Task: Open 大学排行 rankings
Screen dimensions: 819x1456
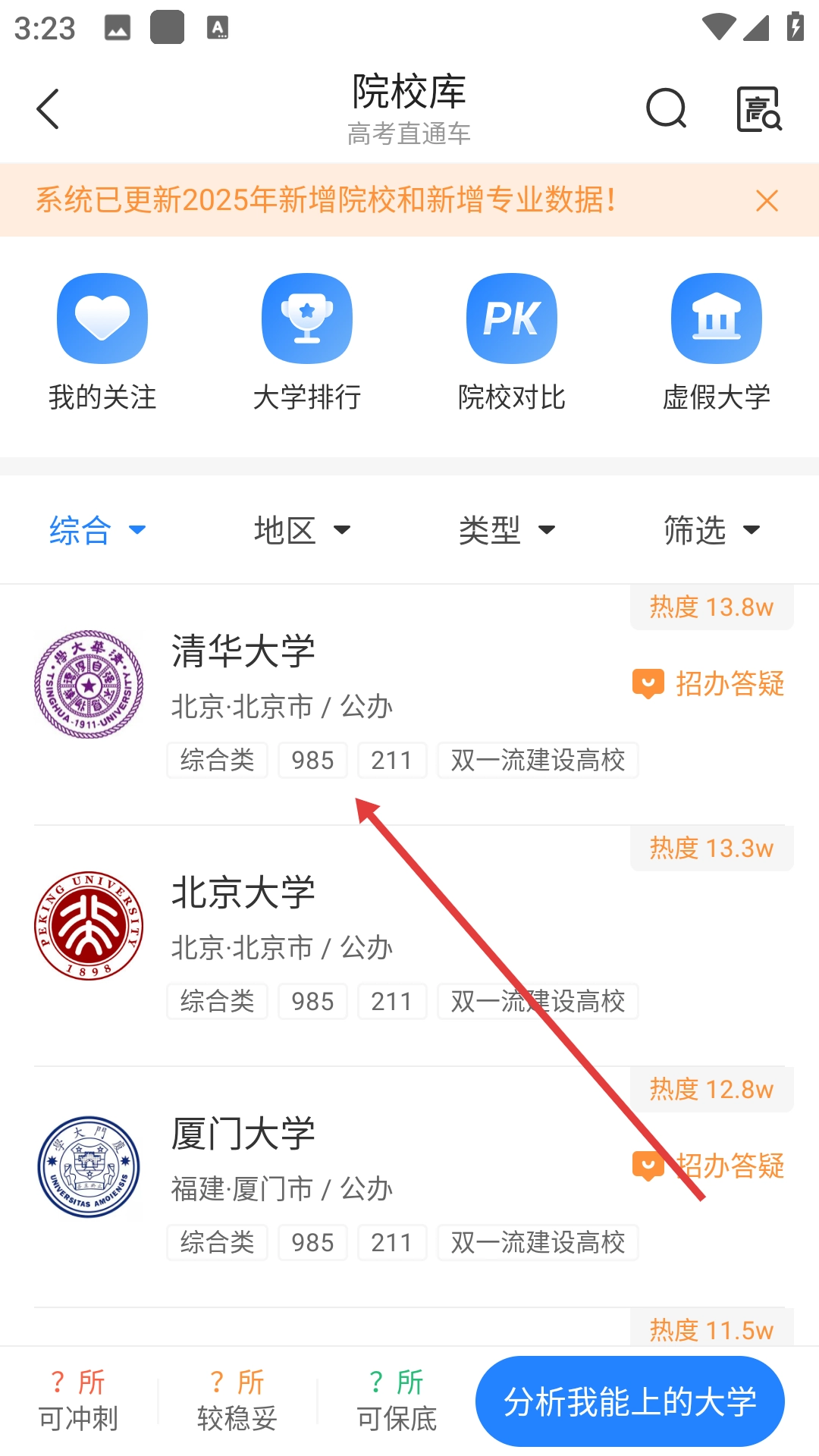Action: tap(307, 343)
